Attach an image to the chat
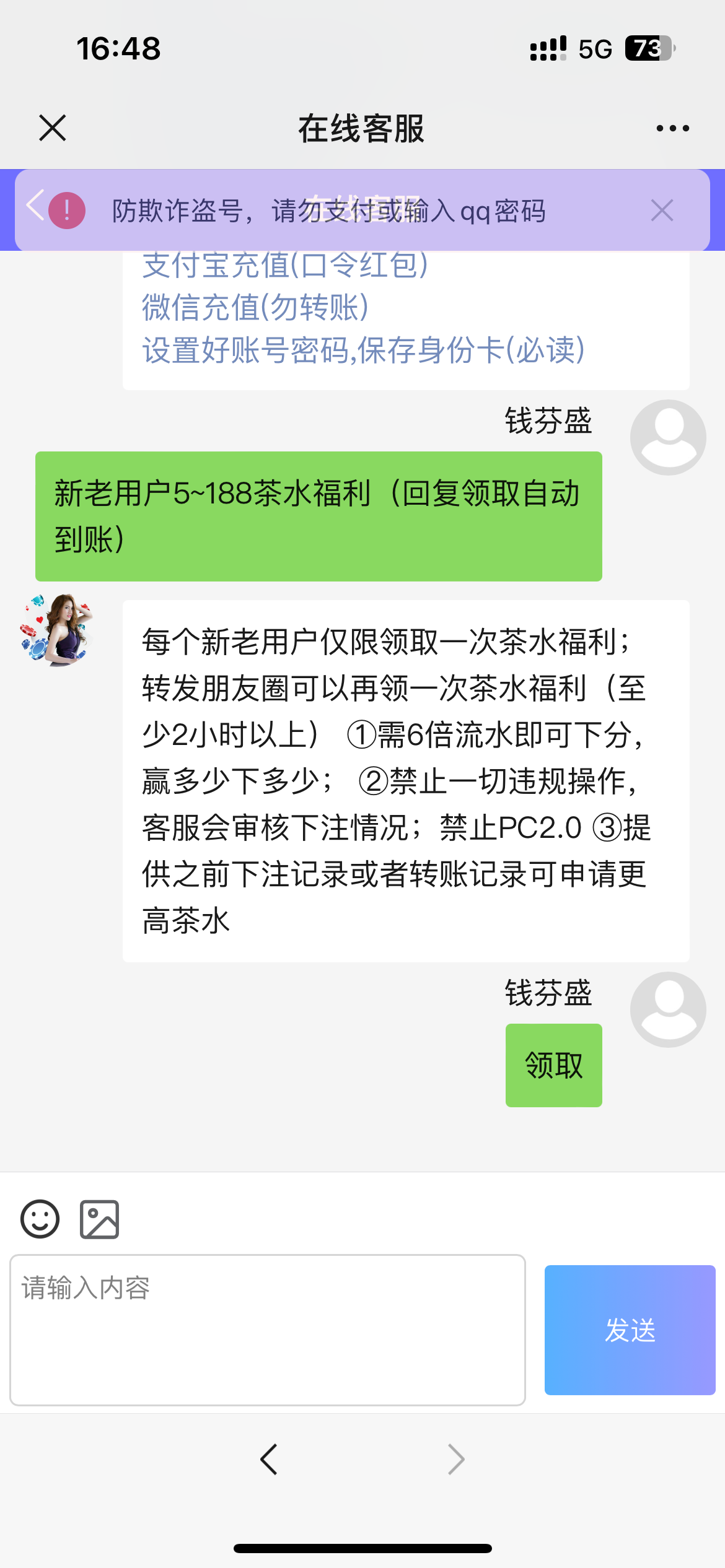Viewport: 725px width, 1568px height. coord(99,1219)
